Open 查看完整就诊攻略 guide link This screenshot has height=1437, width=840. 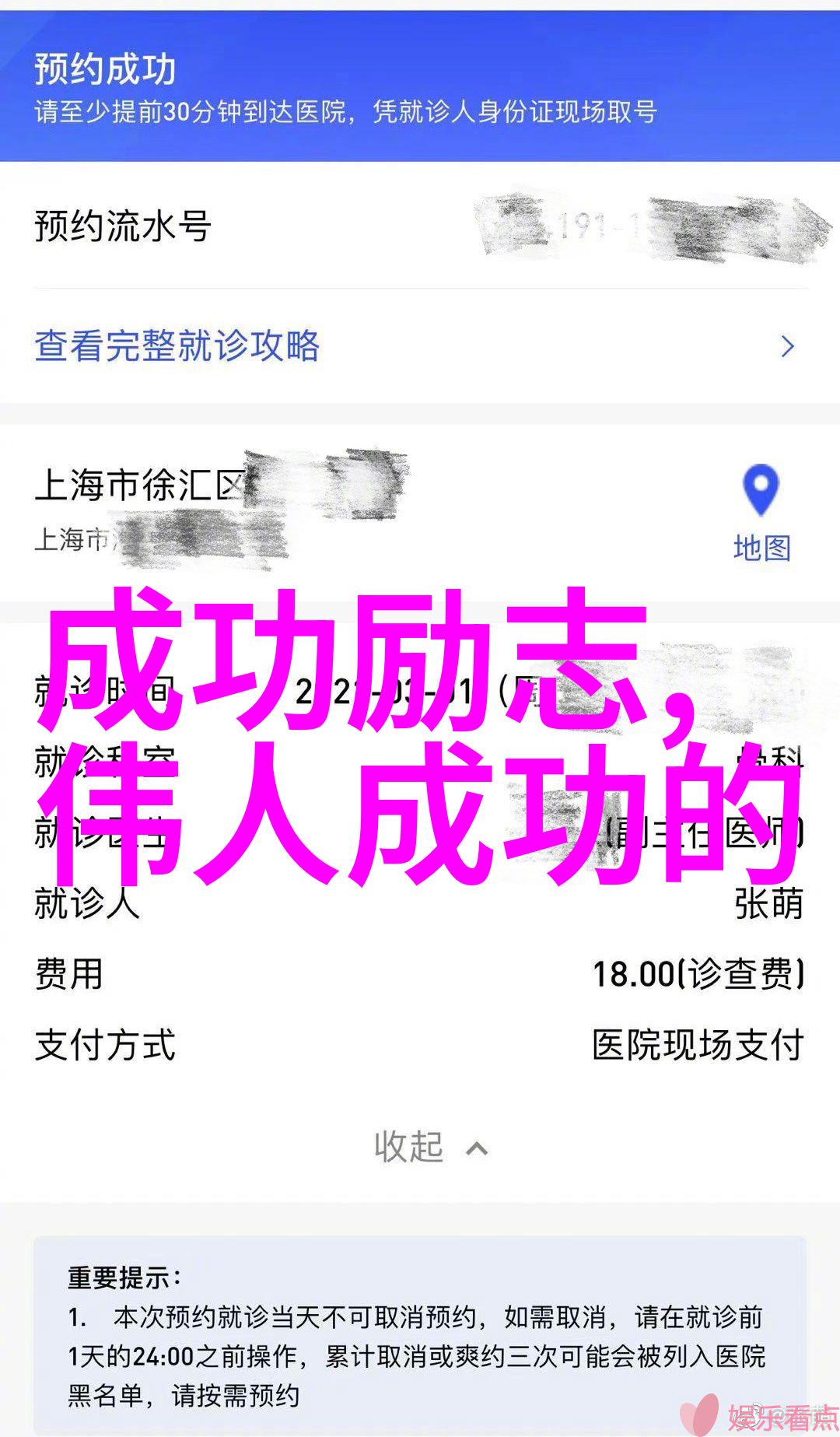pyautogui.click(x=177, y=346)
